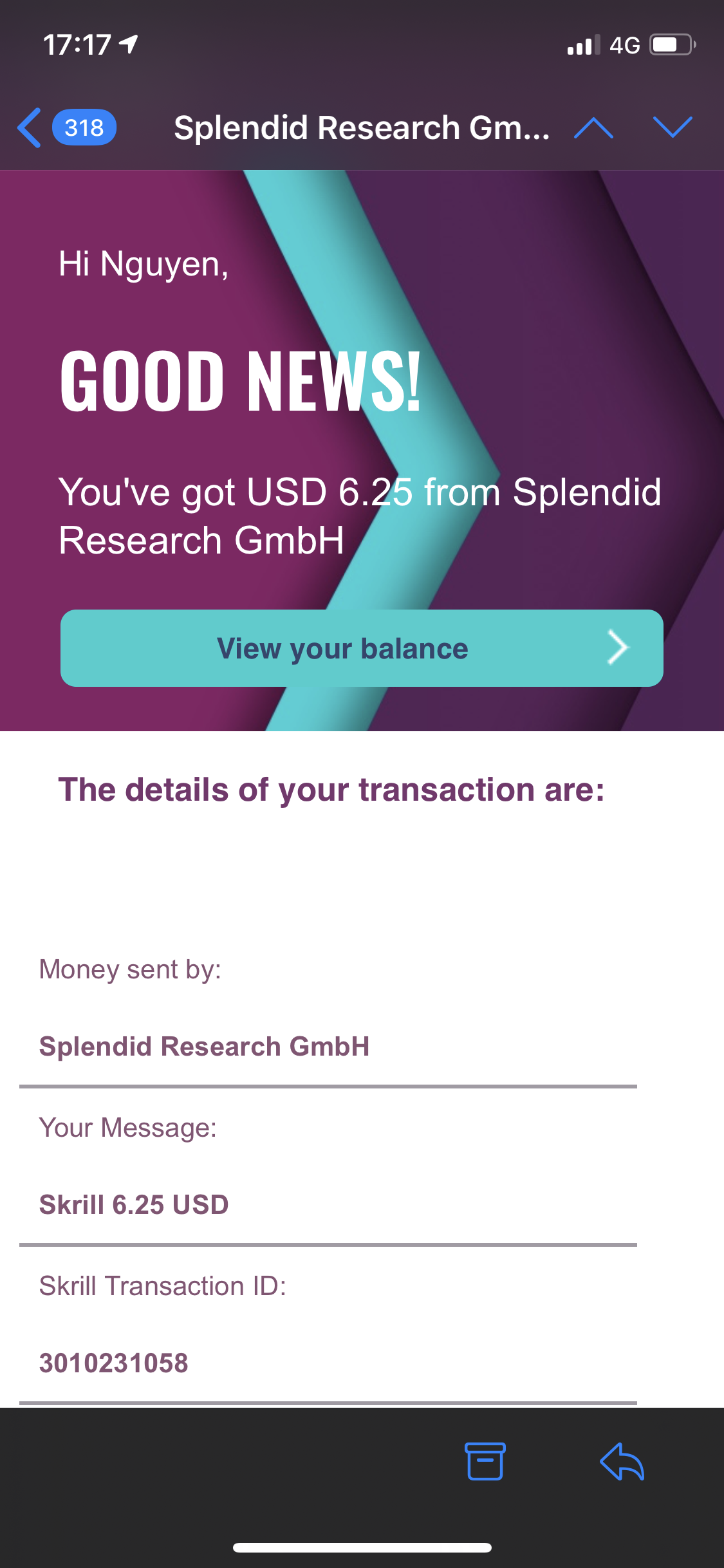Viewport: 724px width, 1568px height.
Task: Jump to the previous email
Action: click(593, 127)
